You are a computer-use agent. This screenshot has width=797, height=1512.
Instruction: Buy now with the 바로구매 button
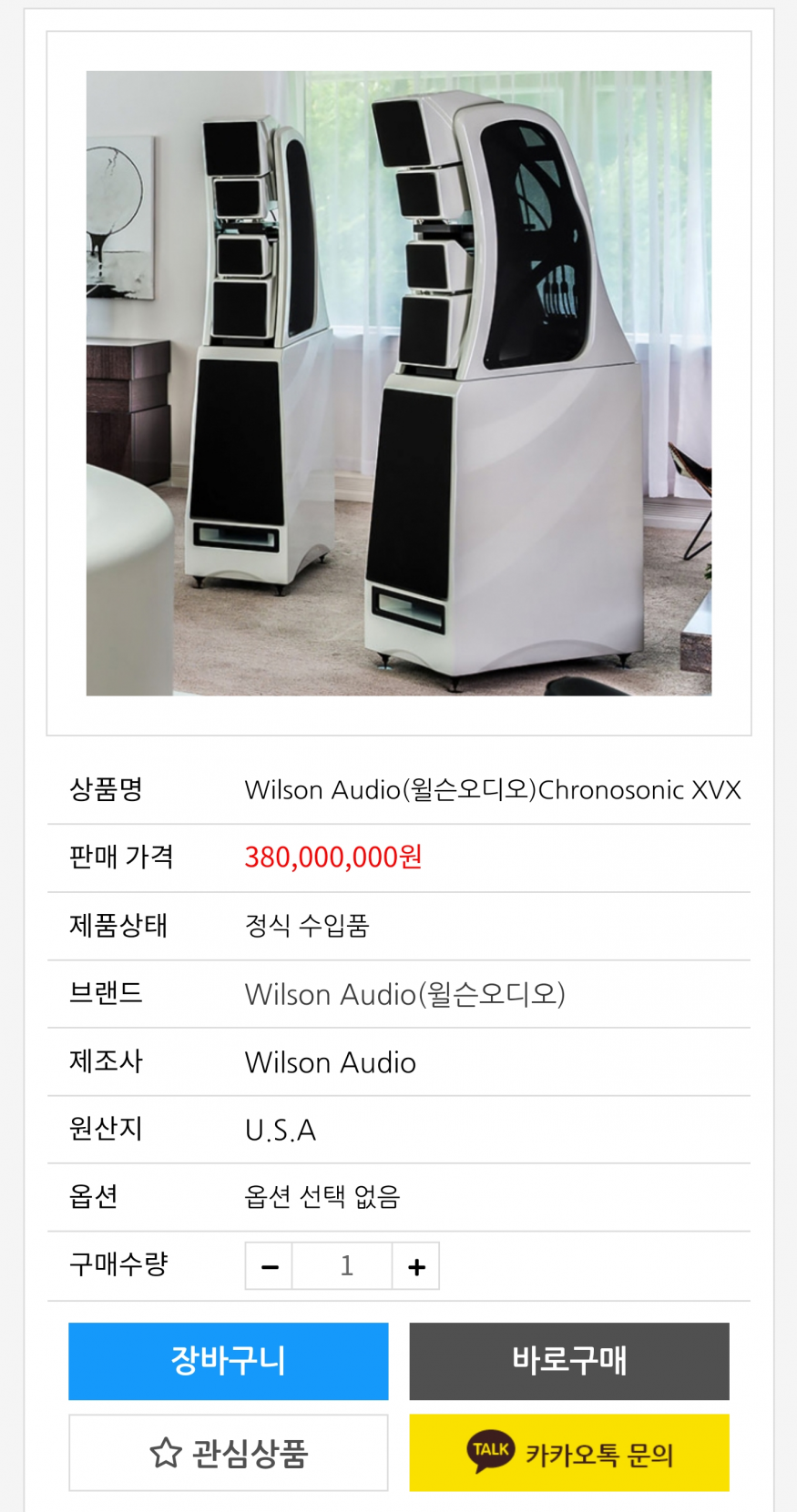click(x=569, y=1361)
